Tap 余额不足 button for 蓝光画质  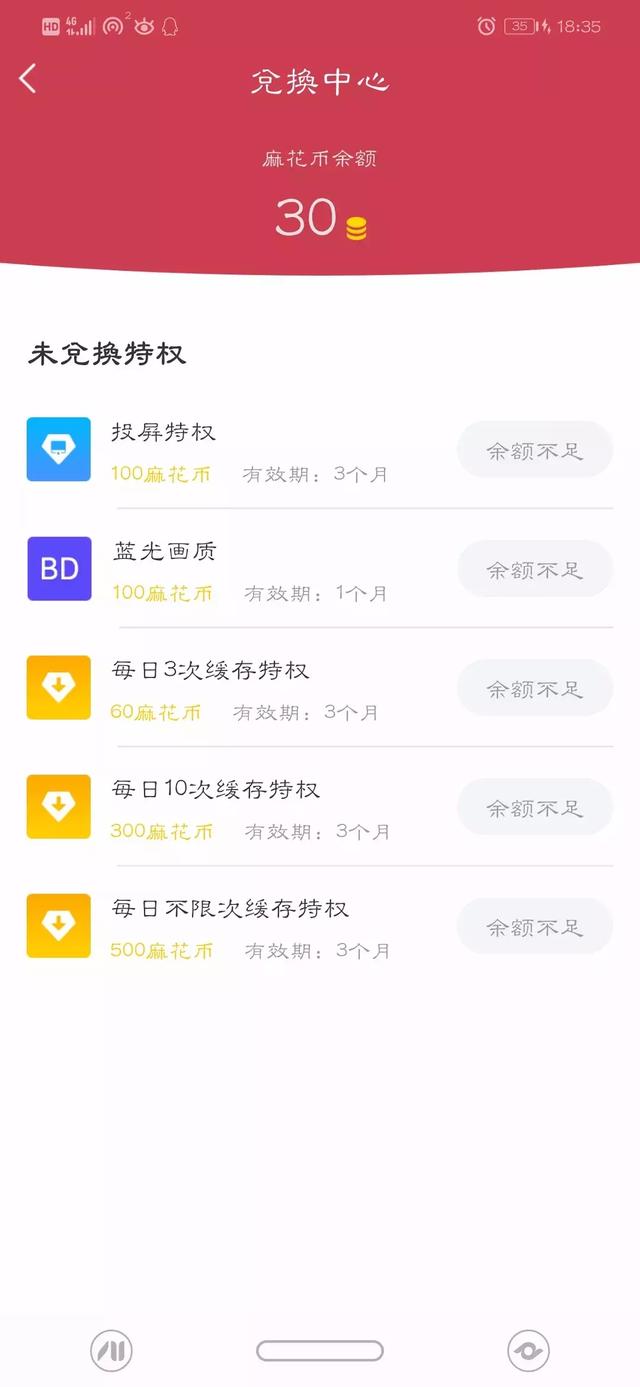(x=535, y=570)
